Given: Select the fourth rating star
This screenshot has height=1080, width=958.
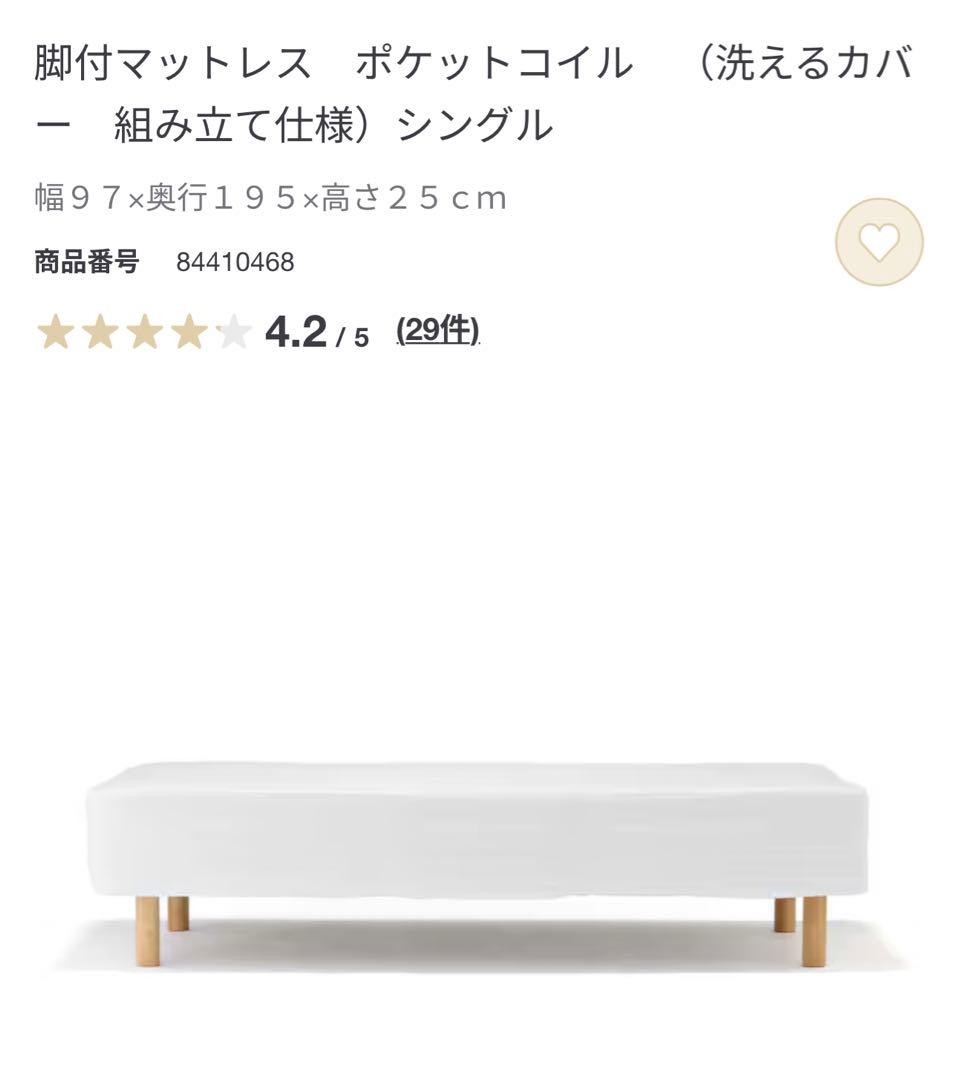Looking at the screenshot, I should [189, 330].
